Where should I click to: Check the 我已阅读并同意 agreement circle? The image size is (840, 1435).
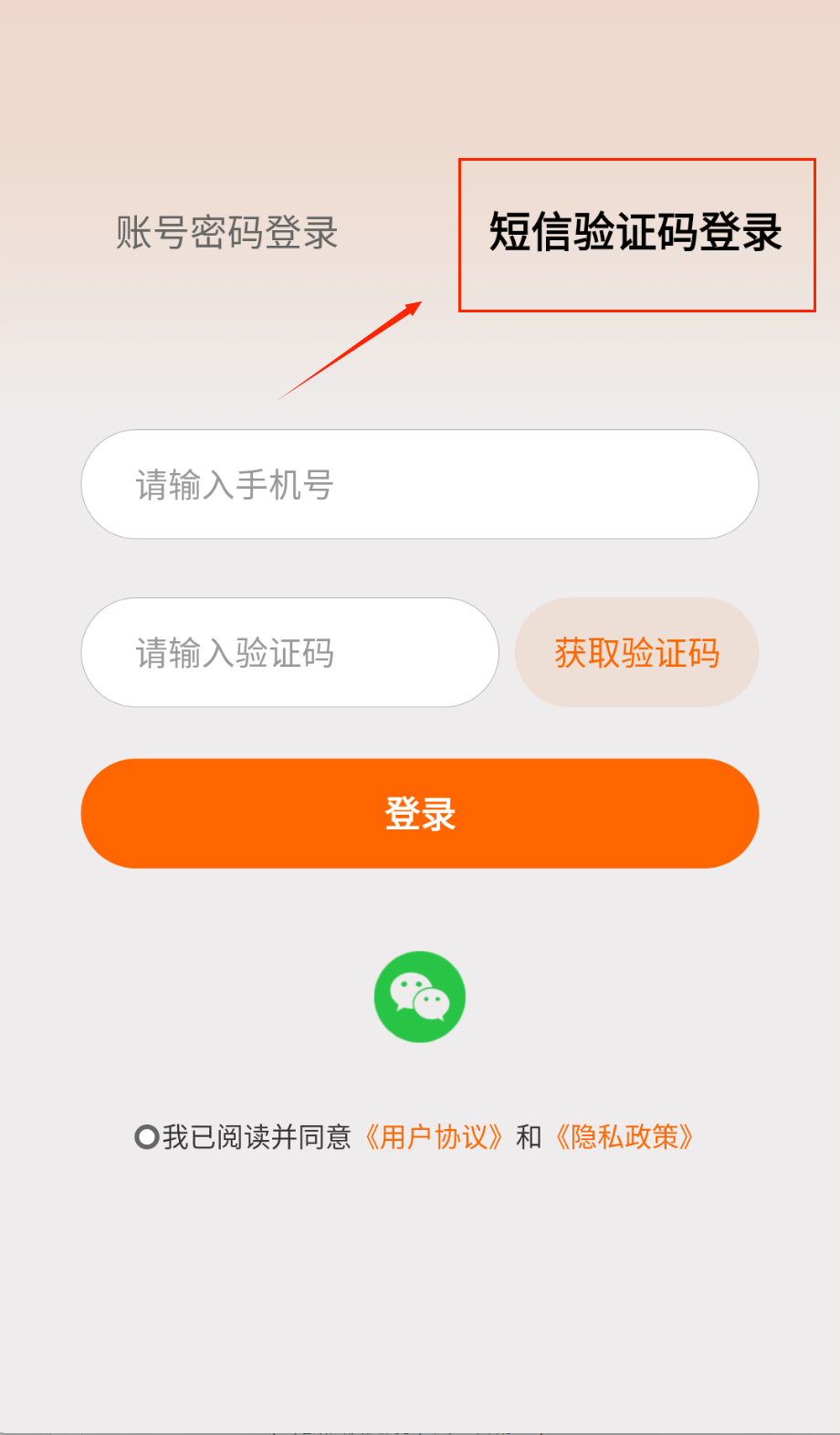click(x=147, y=1137)
